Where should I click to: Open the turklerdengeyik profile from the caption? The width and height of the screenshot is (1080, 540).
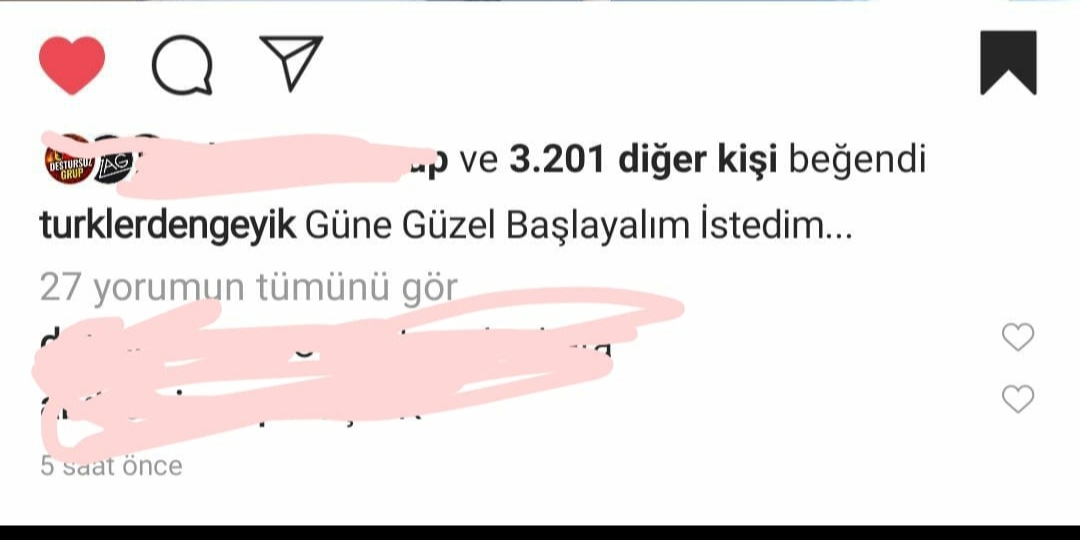point(168,225)
